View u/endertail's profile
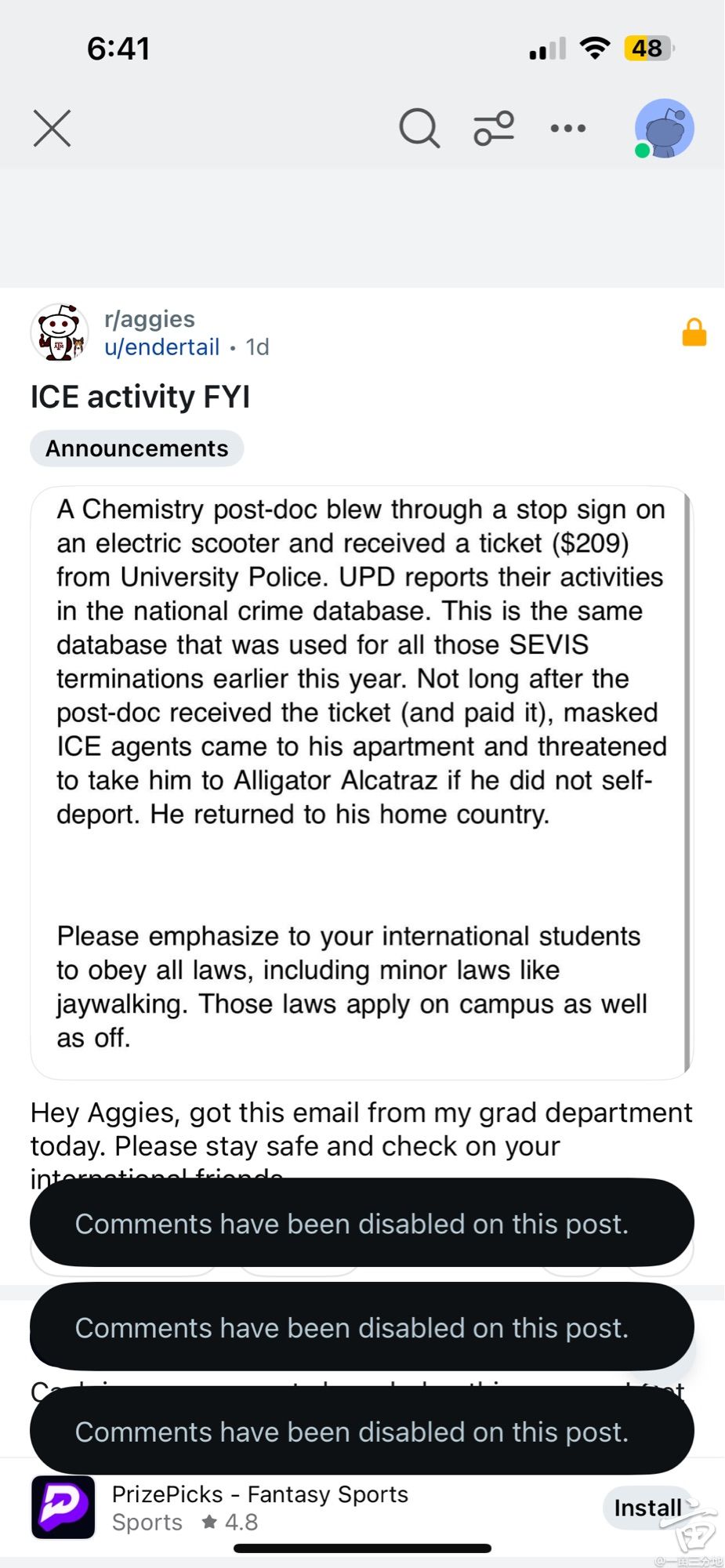 162,347
